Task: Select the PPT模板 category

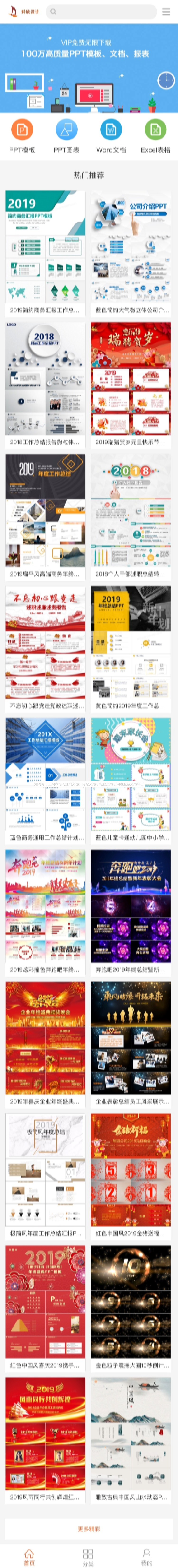Action: (22, 135)
